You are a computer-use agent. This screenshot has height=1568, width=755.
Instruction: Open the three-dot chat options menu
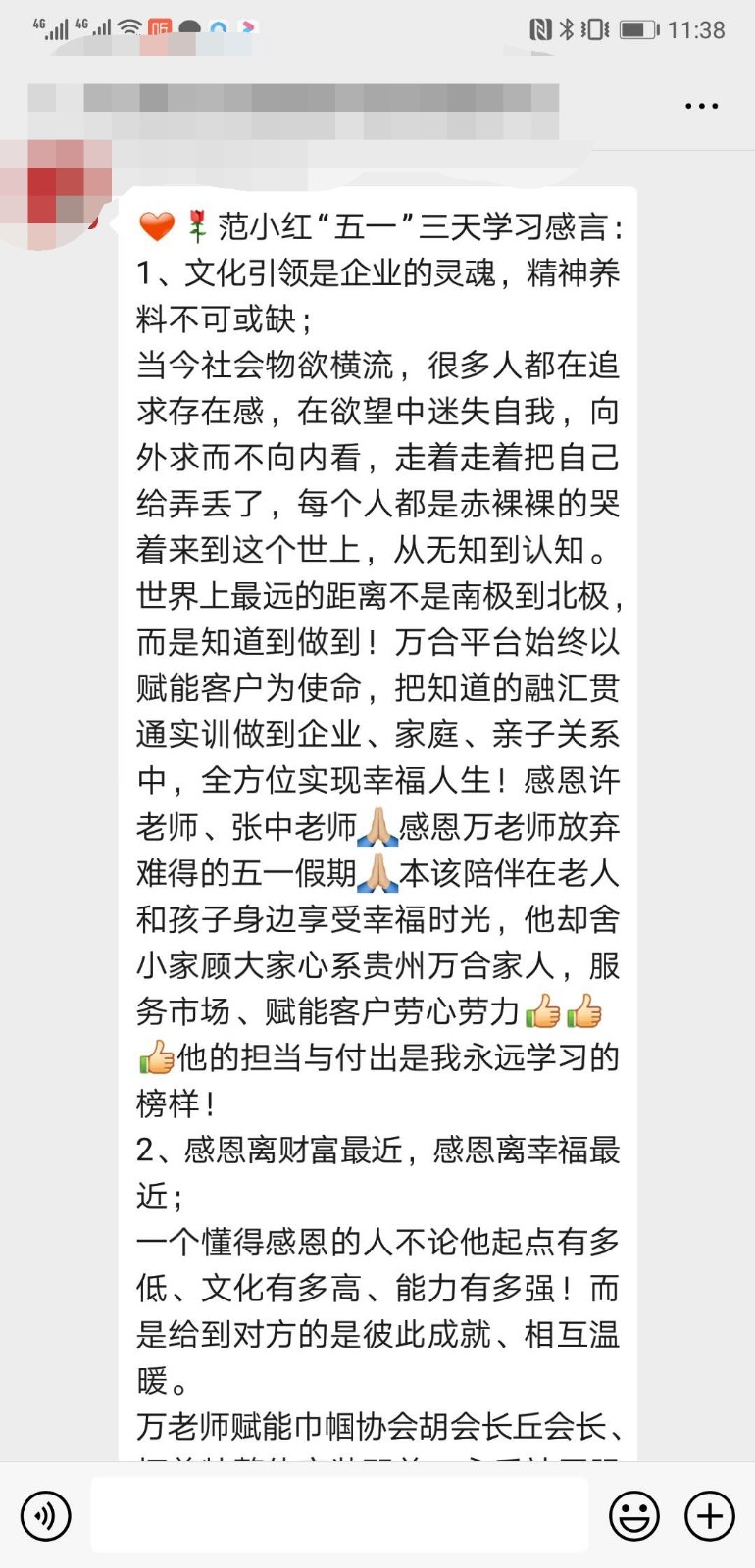(701, 106)
